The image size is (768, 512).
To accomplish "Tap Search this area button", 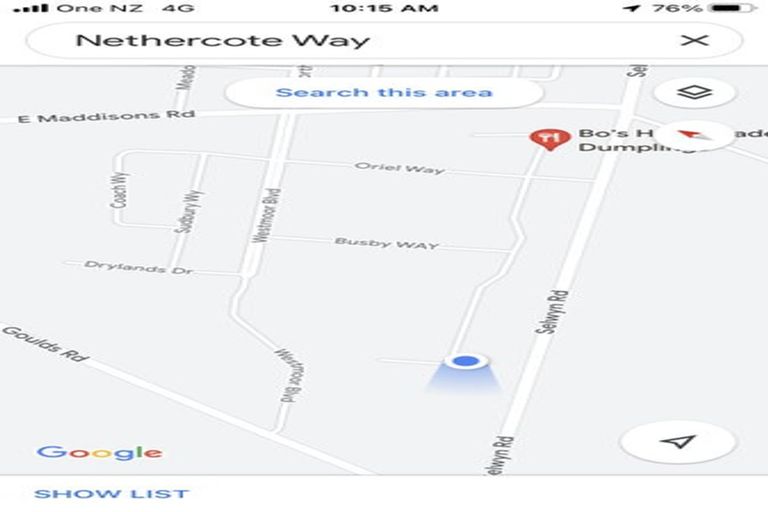I will pos(384,93).
